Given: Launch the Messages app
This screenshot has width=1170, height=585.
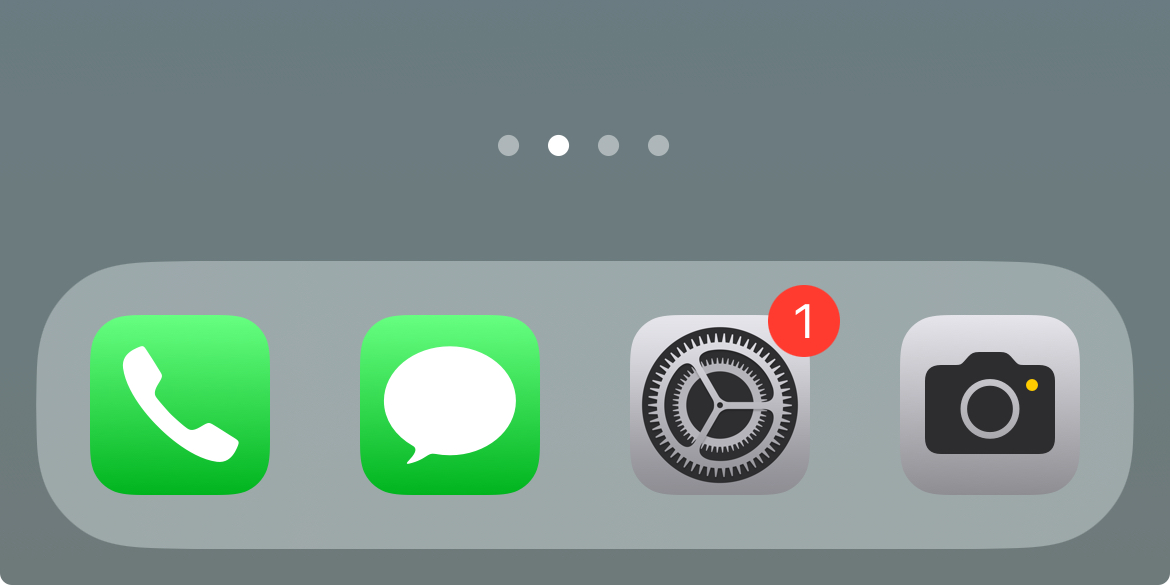Looking at the screenshot, I should [x=450, y=405].
